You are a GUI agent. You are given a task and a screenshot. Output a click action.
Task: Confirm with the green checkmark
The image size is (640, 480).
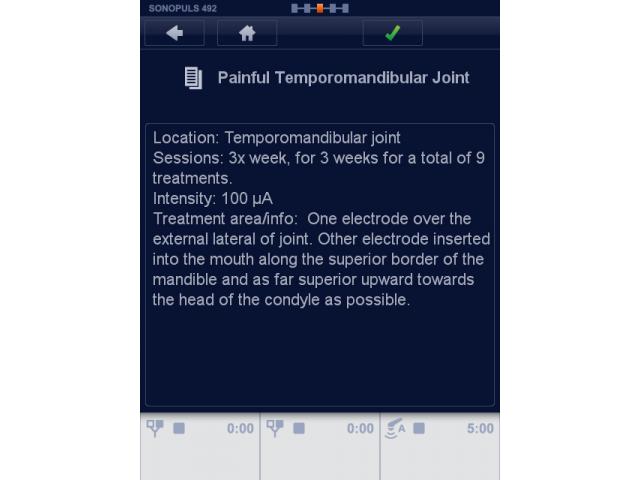392,33
